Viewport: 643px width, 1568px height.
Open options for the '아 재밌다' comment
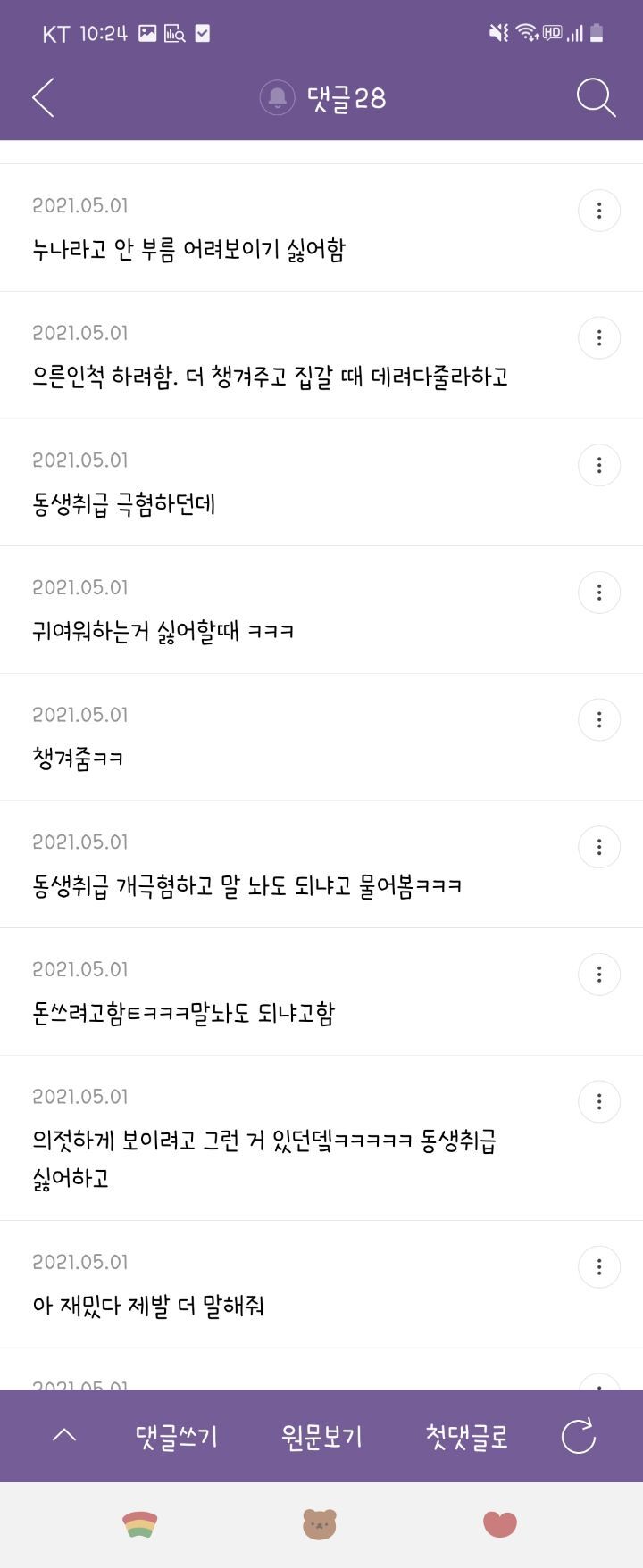(x=599, y=1267)
